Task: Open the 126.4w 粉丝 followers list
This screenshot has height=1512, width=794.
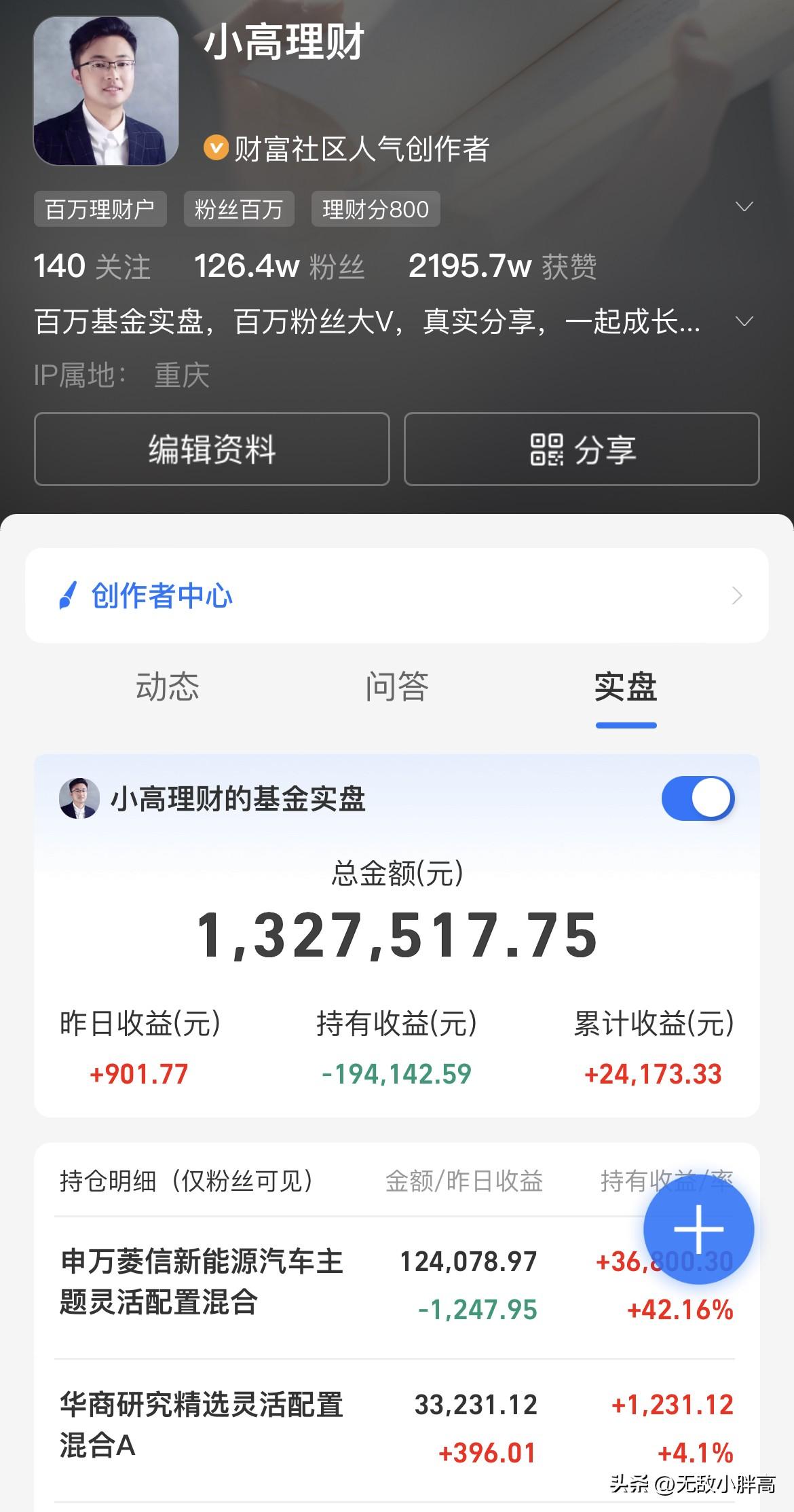Action: pyautogui.click(x=280, y=266)
